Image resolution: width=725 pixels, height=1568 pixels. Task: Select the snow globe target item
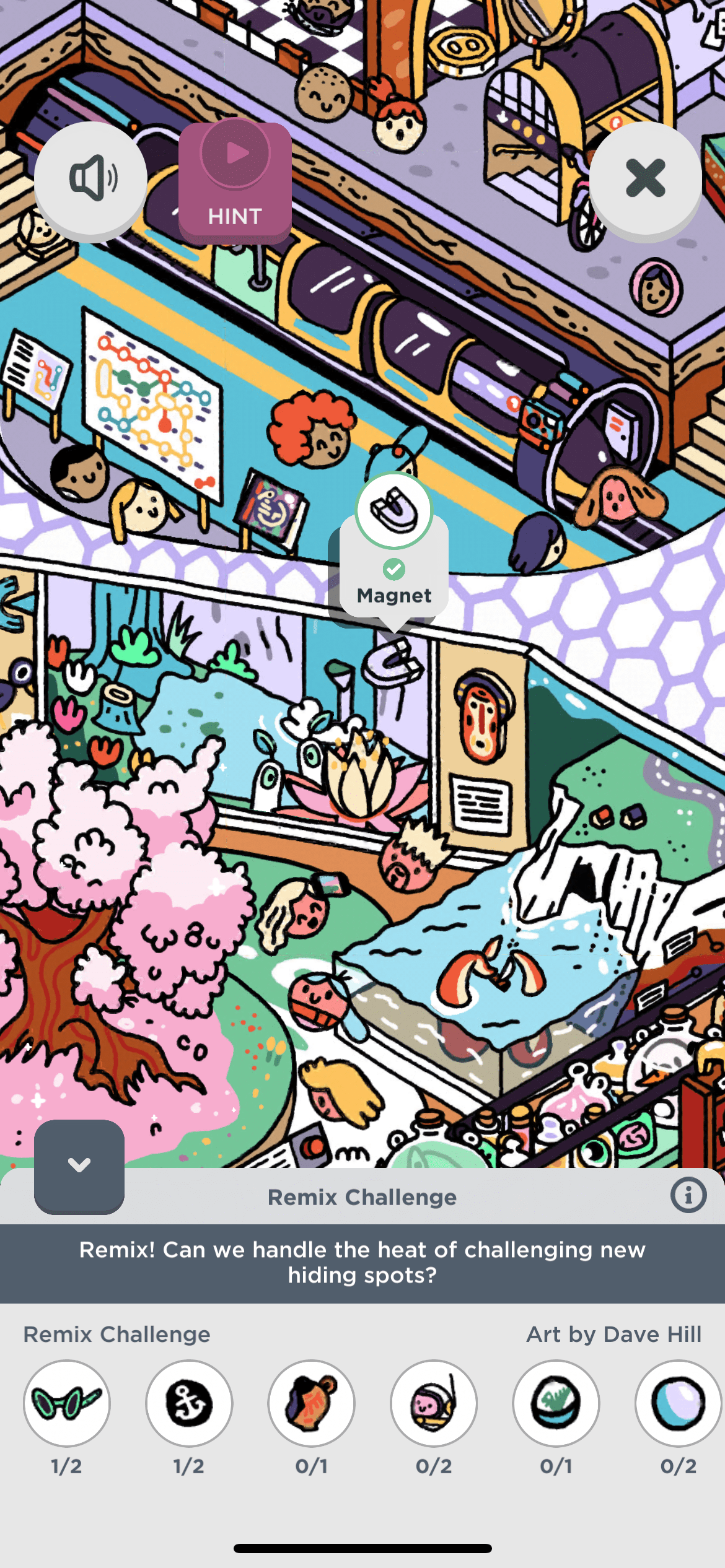(556, 1403)
